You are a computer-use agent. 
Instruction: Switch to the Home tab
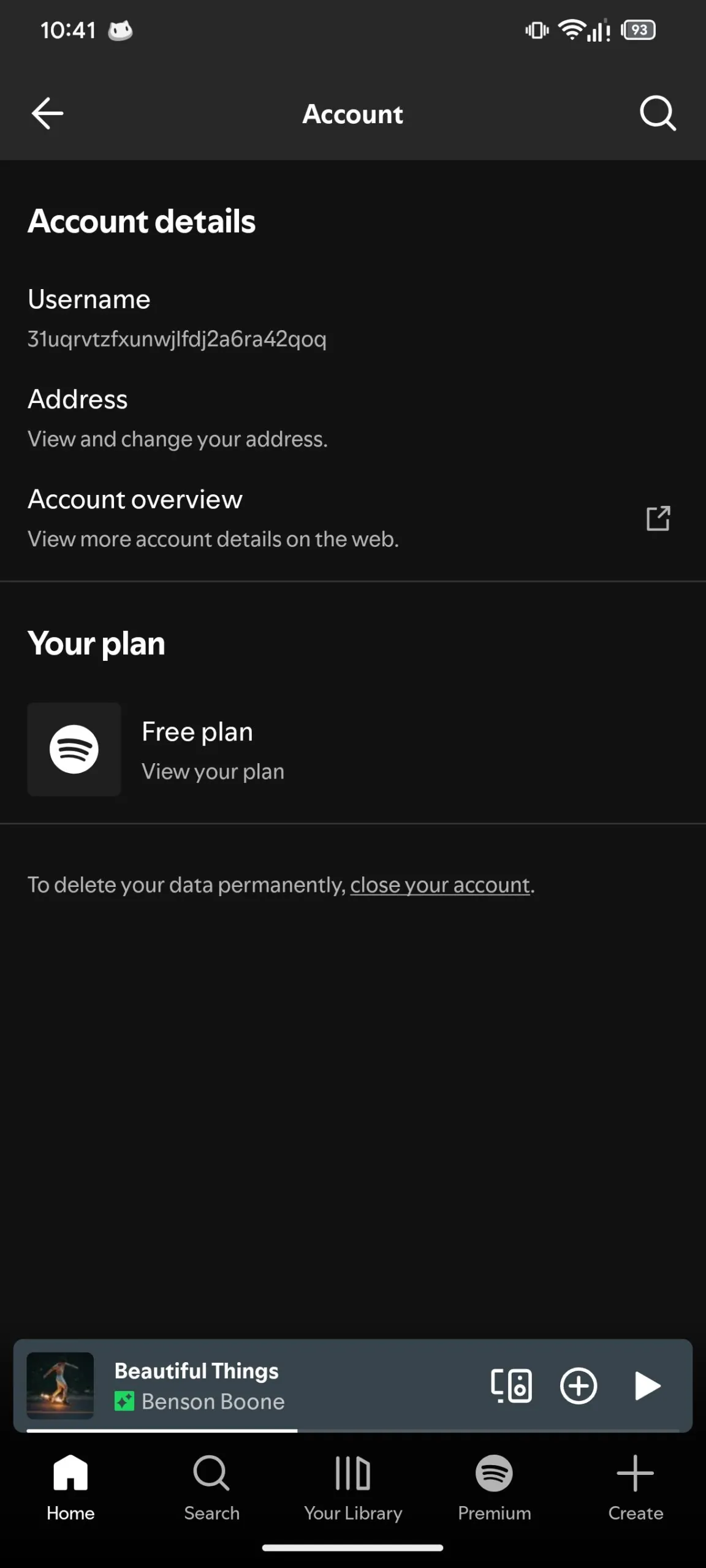click(70, 1488)
